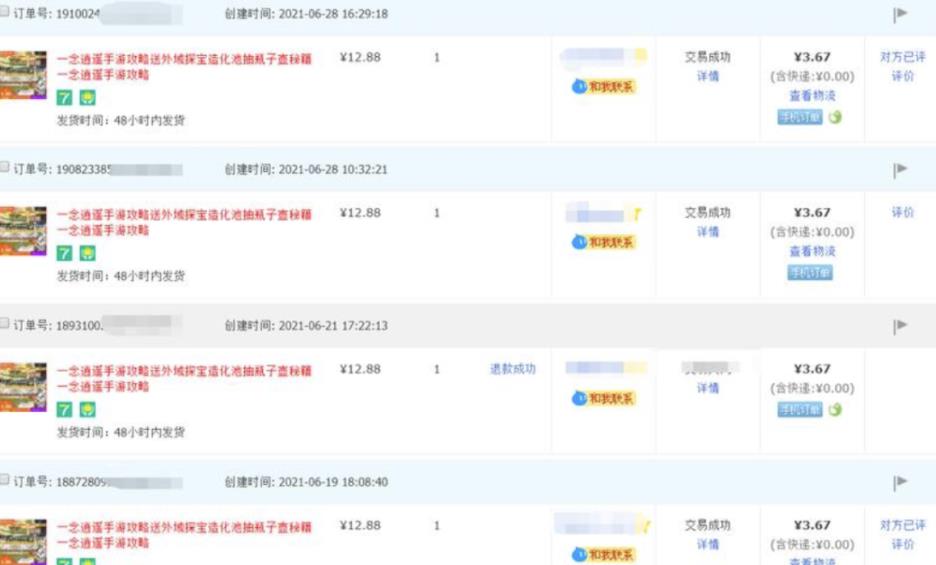Select checkbox for order created 2021-06-28 16:29:18

(x=5, y=14)
